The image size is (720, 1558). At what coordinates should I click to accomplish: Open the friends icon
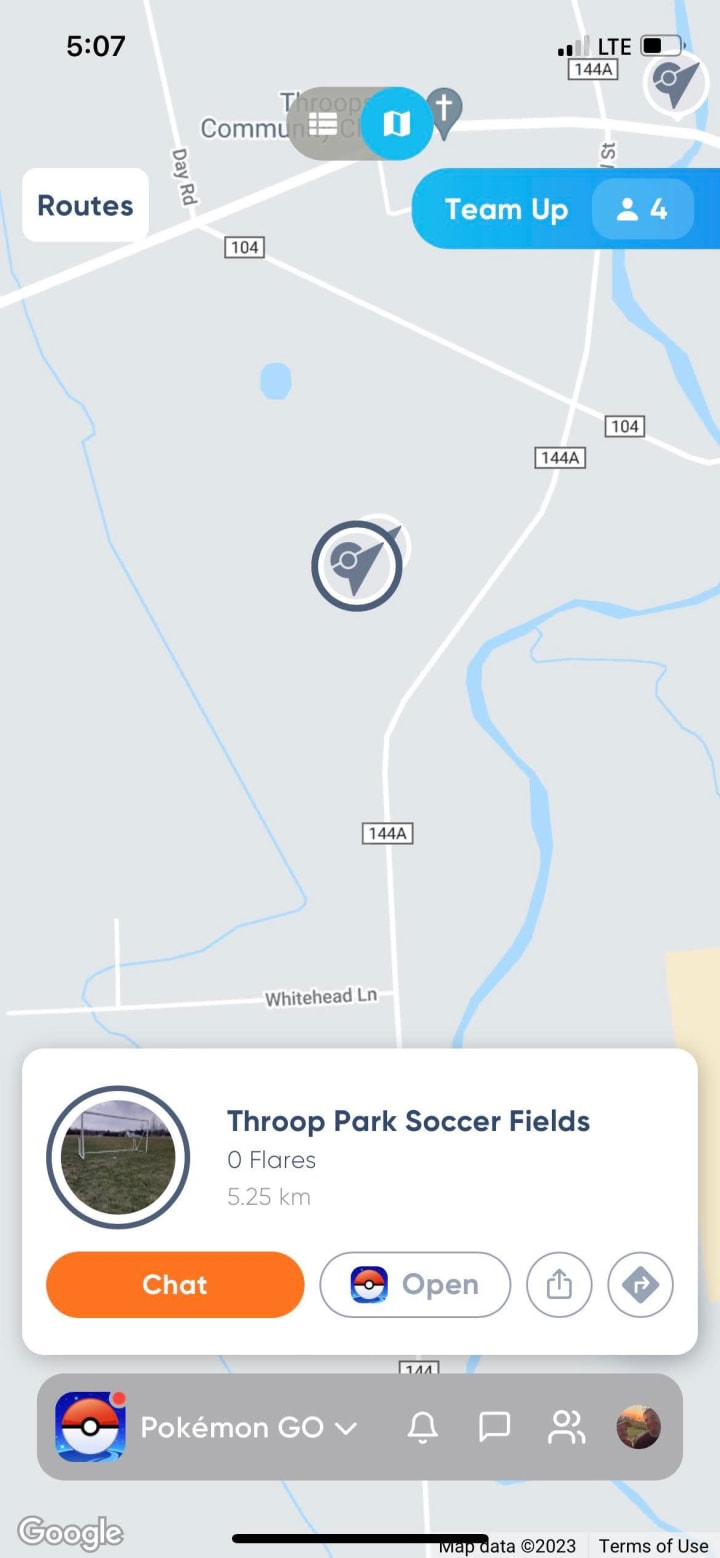click(x=566, y=1427)
